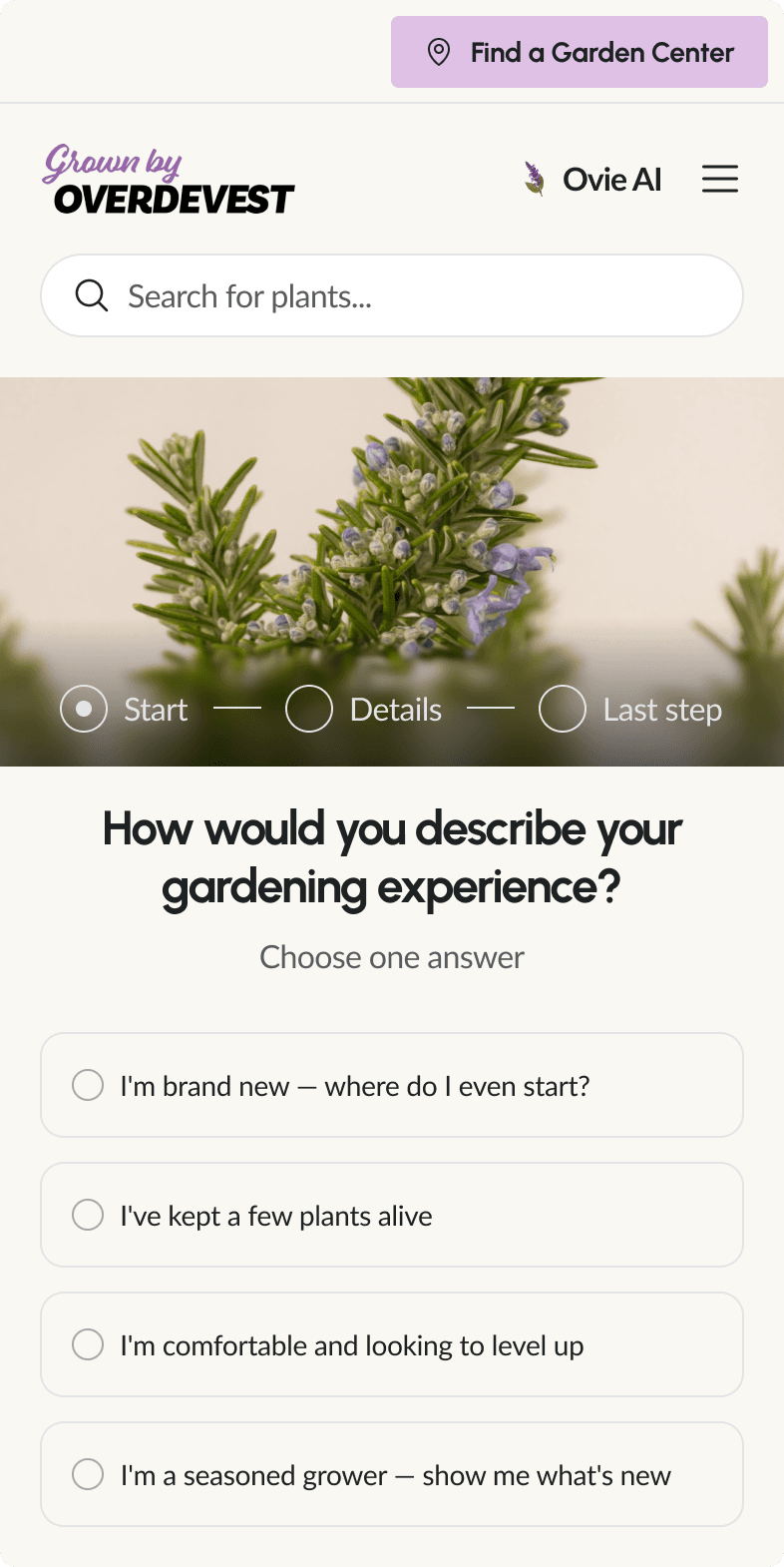The image size is (784, 1567).
Task: Click the location pin icon
Action: click(x=440, y=52)
